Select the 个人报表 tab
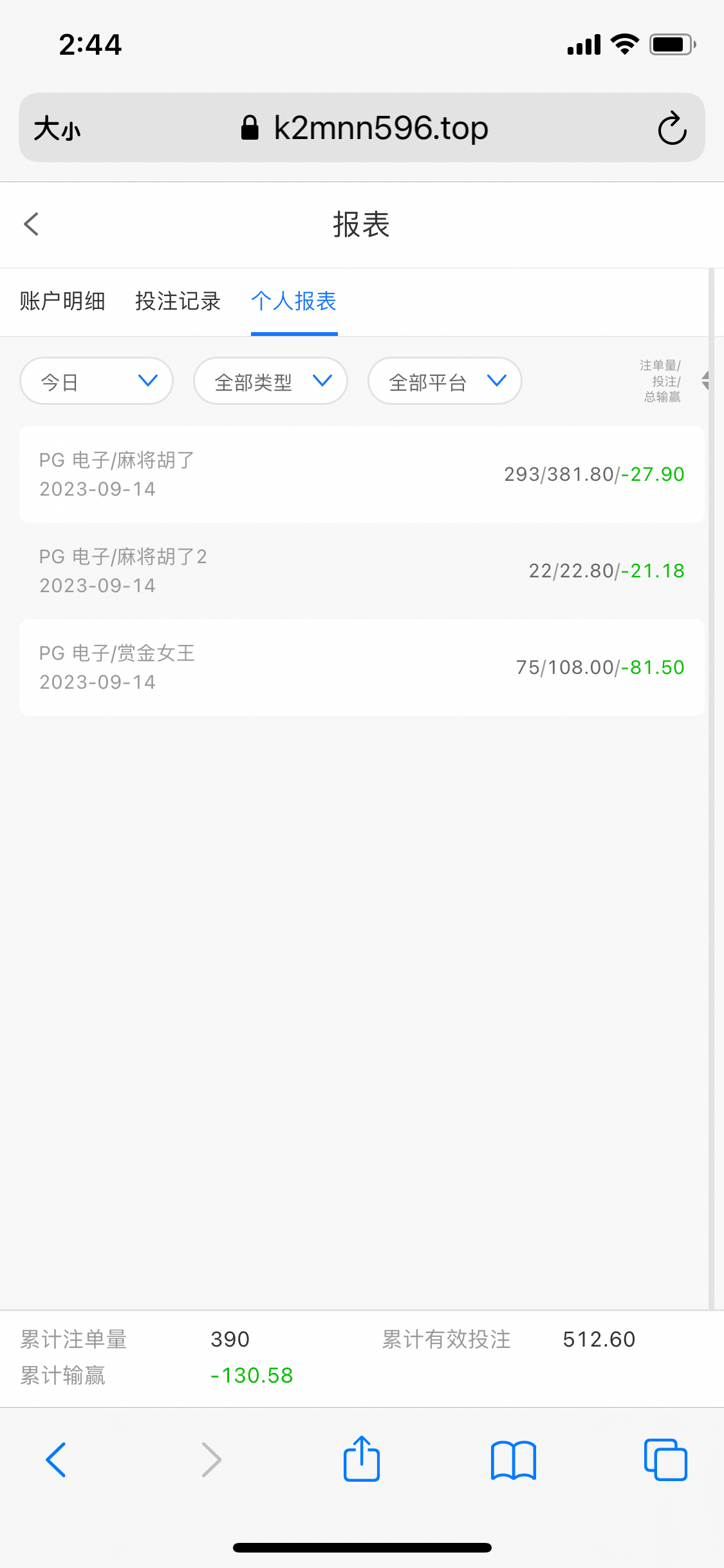Image resolution: width=724 pixels, height=1568 pixels. 294,301
